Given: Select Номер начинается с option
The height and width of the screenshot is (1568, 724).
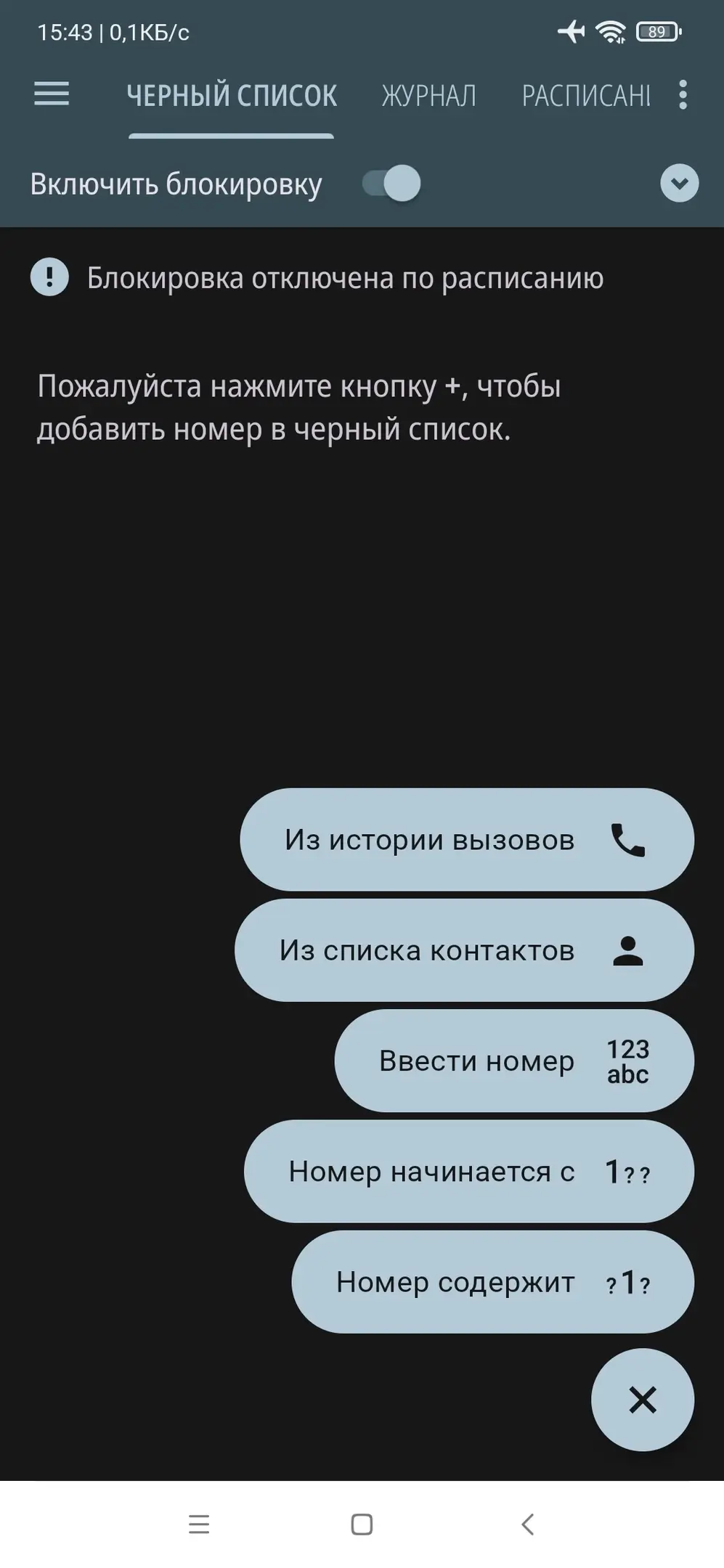Looking at the screenshot, I should 468,1171.
